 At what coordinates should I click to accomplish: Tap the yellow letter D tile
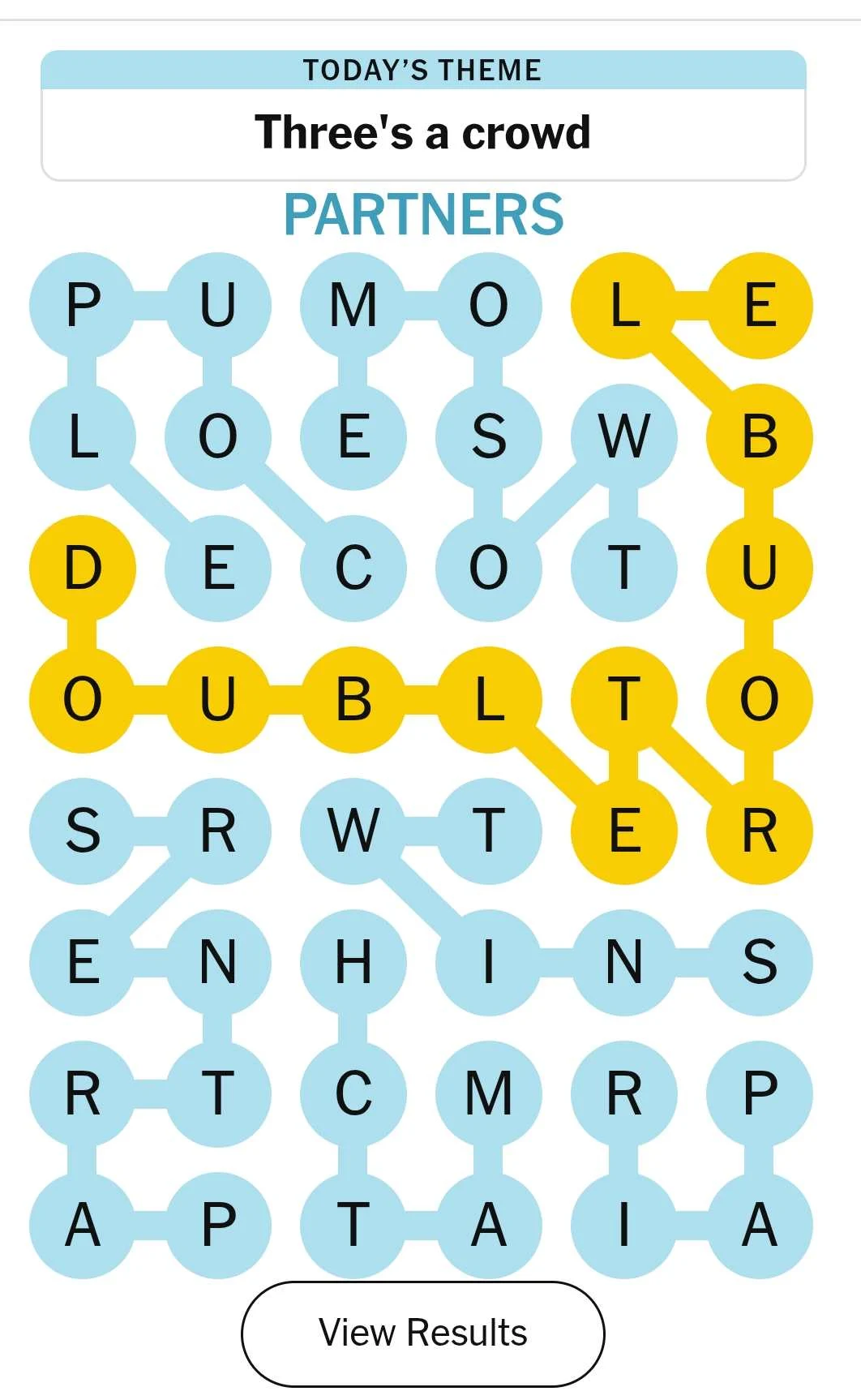[83, 568]
